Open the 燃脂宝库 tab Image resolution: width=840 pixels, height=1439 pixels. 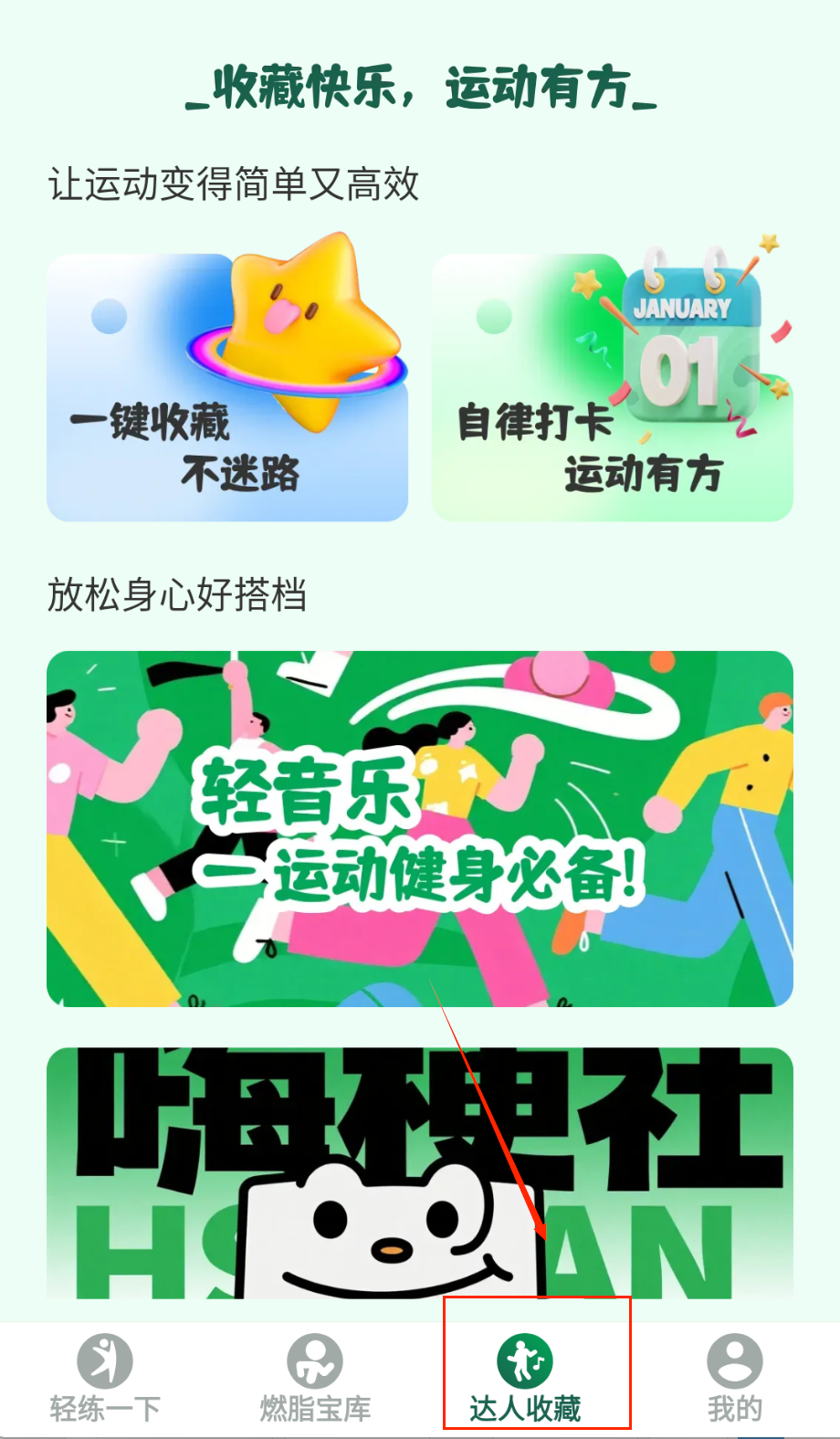pyautogui.click(x=315, y=1378)
